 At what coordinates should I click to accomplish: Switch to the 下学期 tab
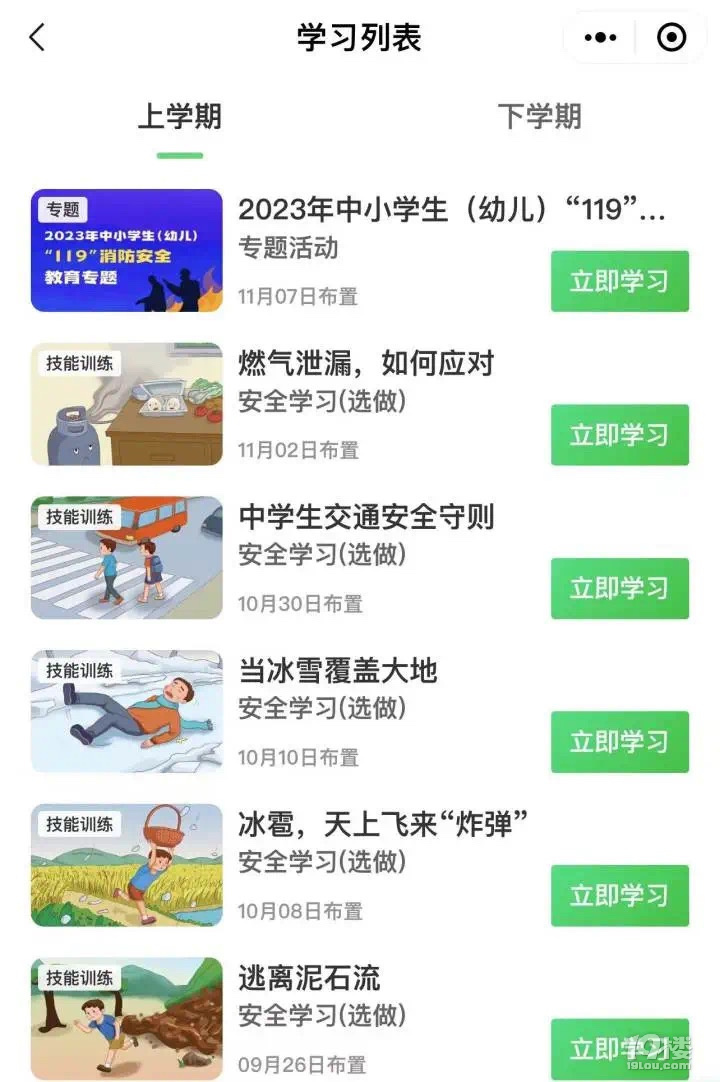click(x=539, y=117)
